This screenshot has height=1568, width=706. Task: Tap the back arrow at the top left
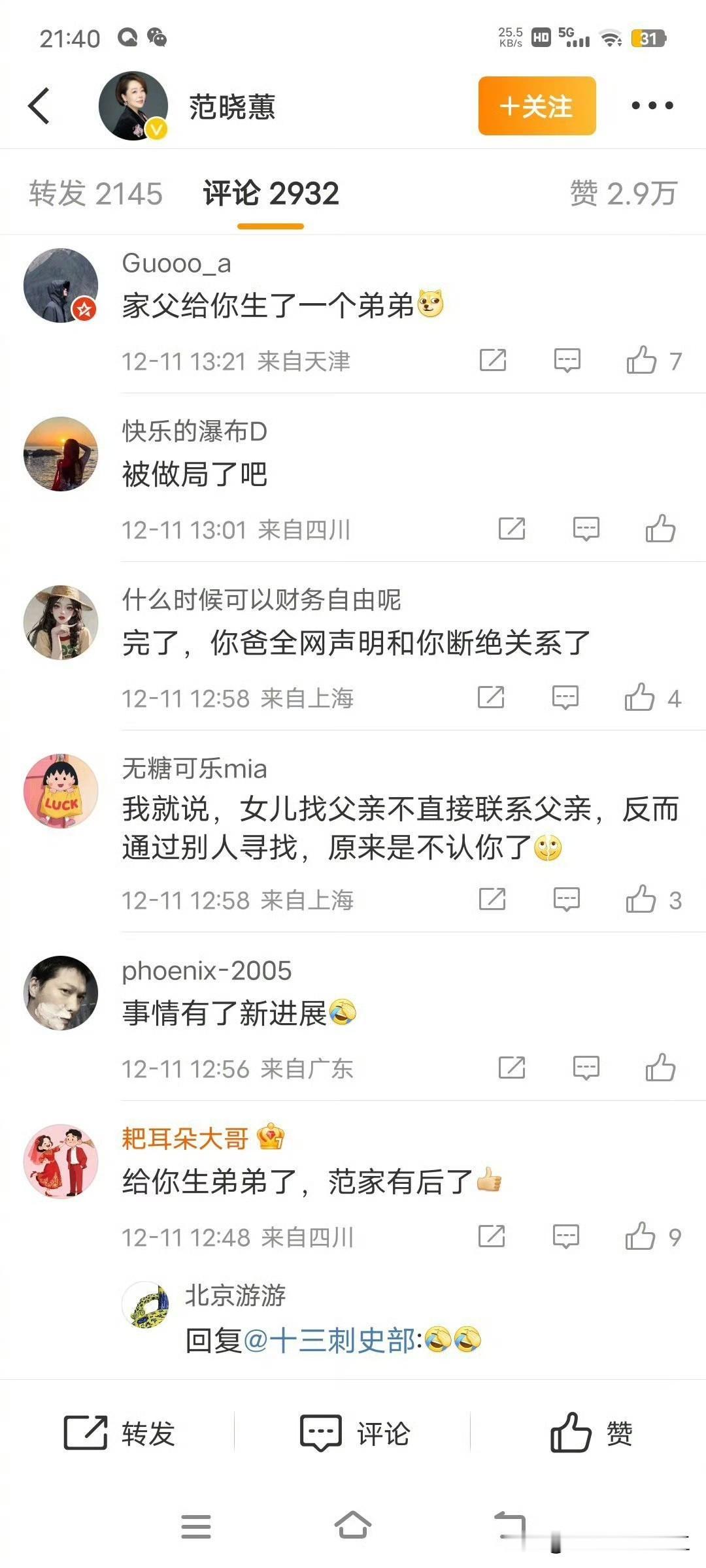click(39, 106)
